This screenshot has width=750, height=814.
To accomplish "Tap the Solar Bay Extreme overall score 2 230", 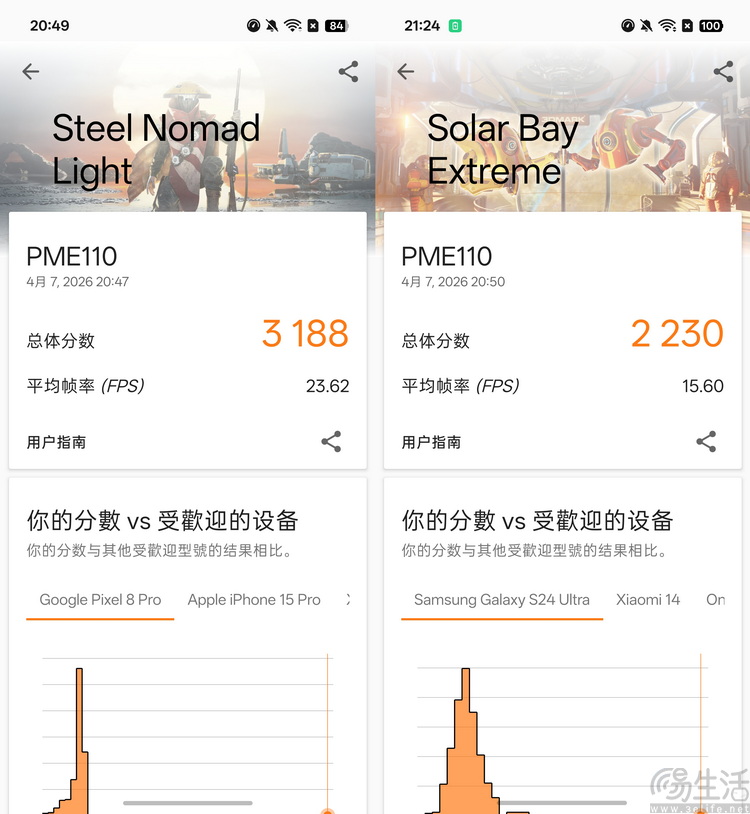I will click(677, 335).
